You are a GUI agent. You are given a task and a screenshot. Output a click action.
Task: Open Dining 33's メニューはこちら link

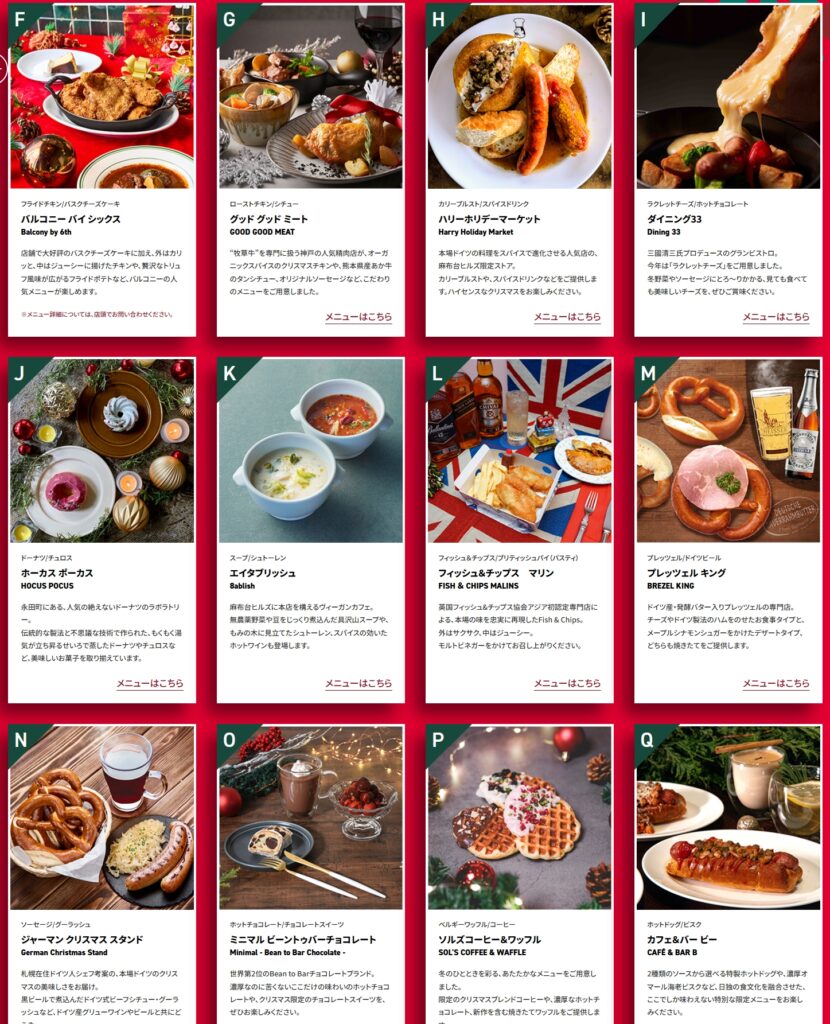[776, 317]
